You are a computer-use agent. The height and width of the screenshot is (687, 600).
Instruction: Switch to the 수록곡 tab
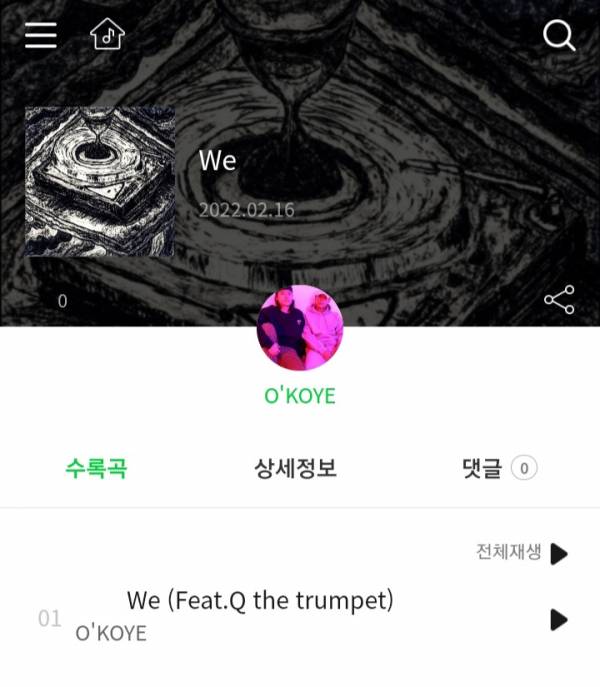pos(96,468)
